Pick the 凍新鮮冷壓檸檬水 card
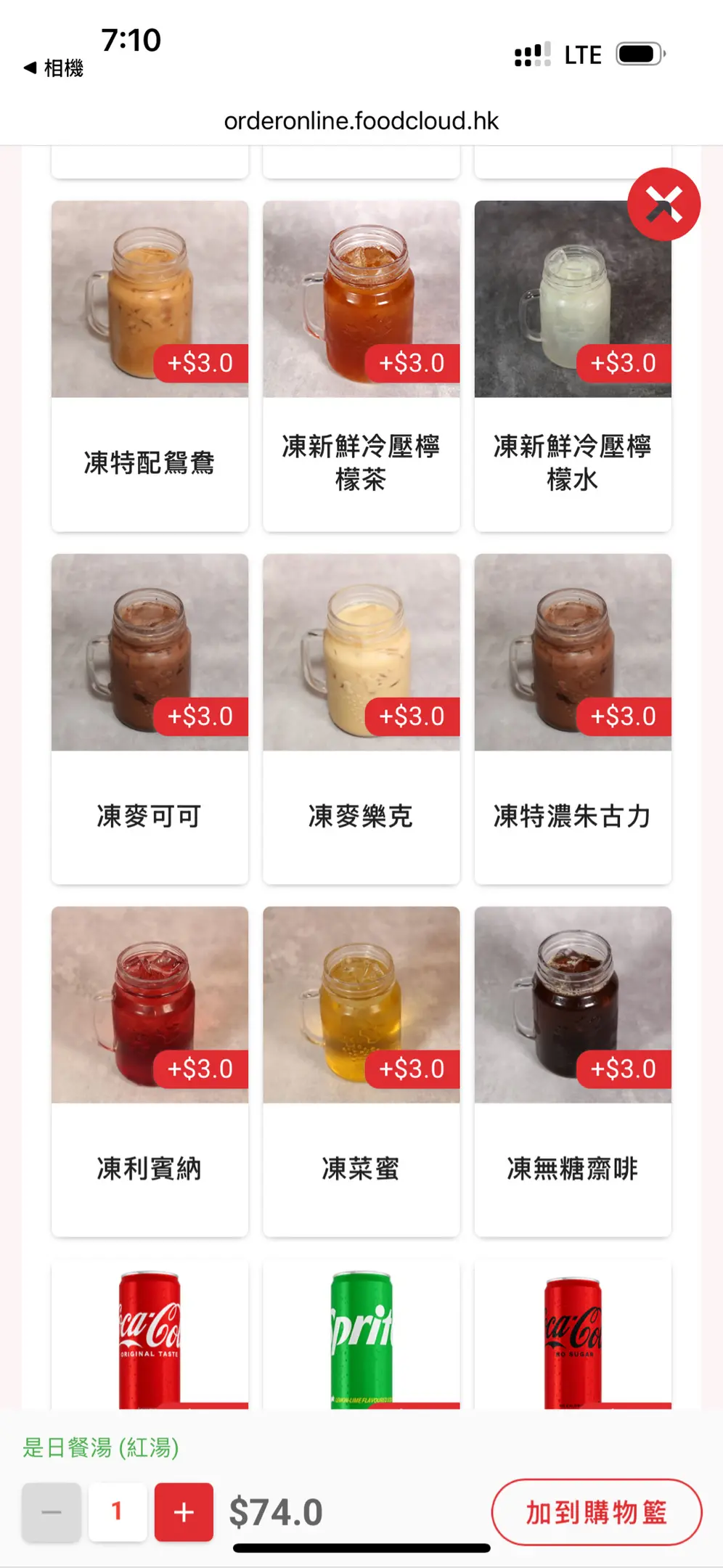The image size is (723, 1568). pos(572,365)
